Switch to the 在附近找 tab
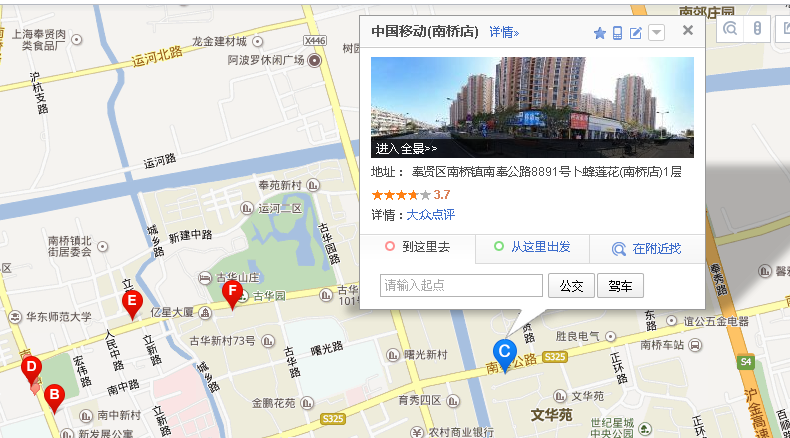790x438 pixels. [647, 248]
